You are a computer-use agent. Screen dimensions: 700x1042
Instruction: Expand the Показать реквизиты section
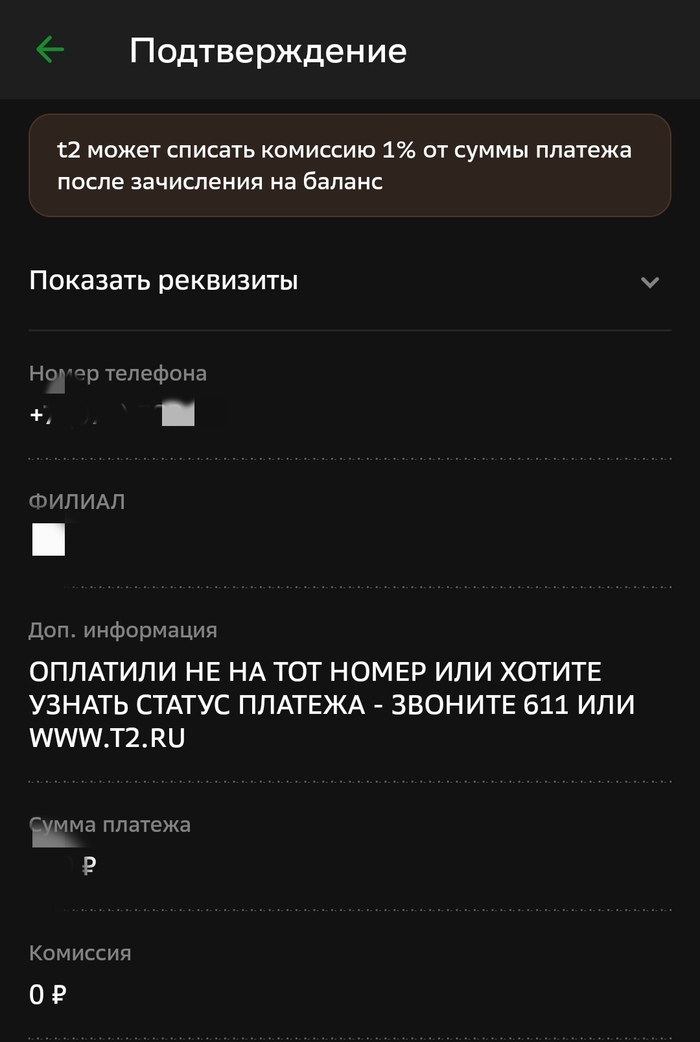(649, 282)
